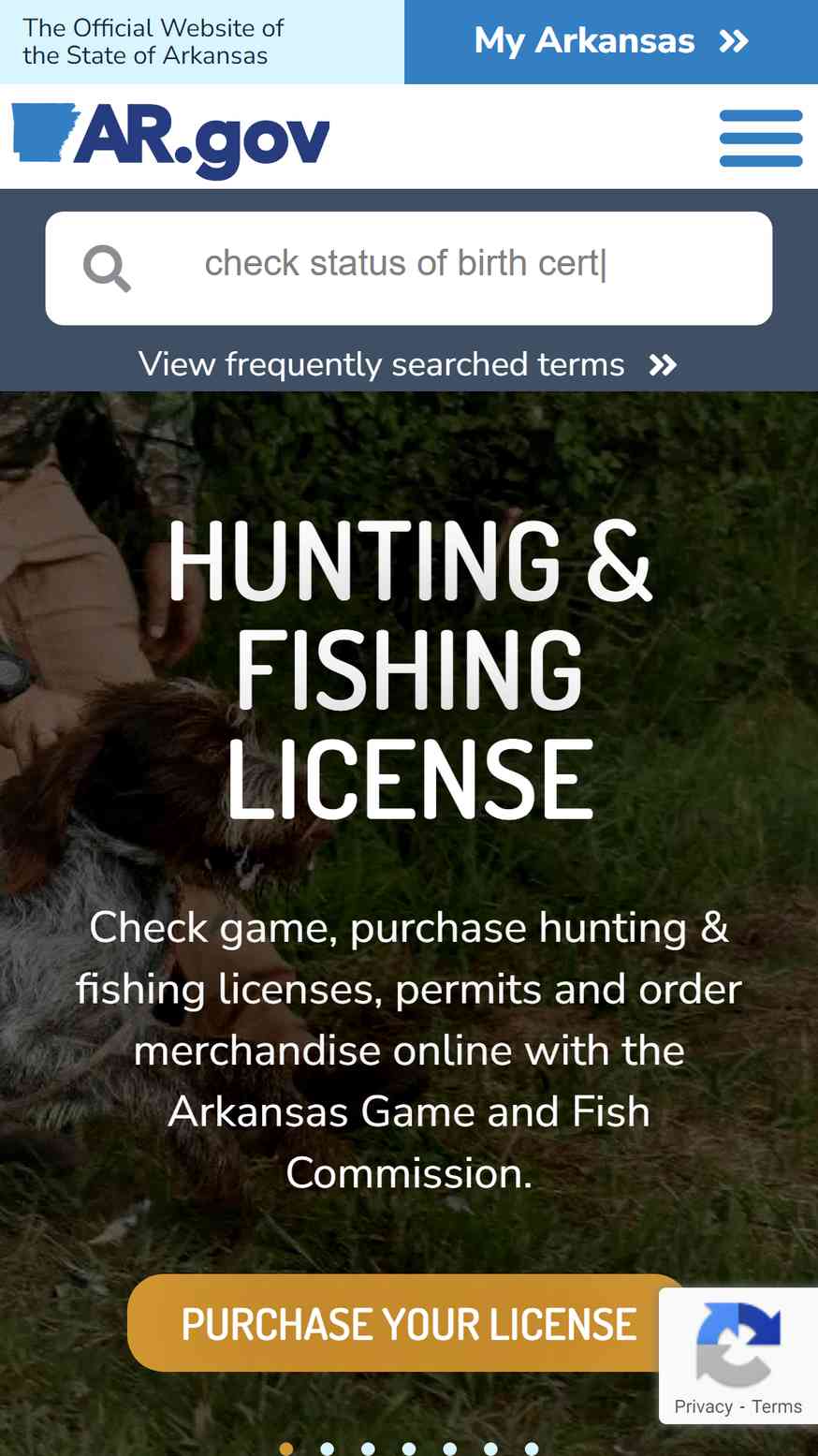Open the reCAPTCHA Terms link
This screenshot has width=818, height=1456.
point(777,1406)
